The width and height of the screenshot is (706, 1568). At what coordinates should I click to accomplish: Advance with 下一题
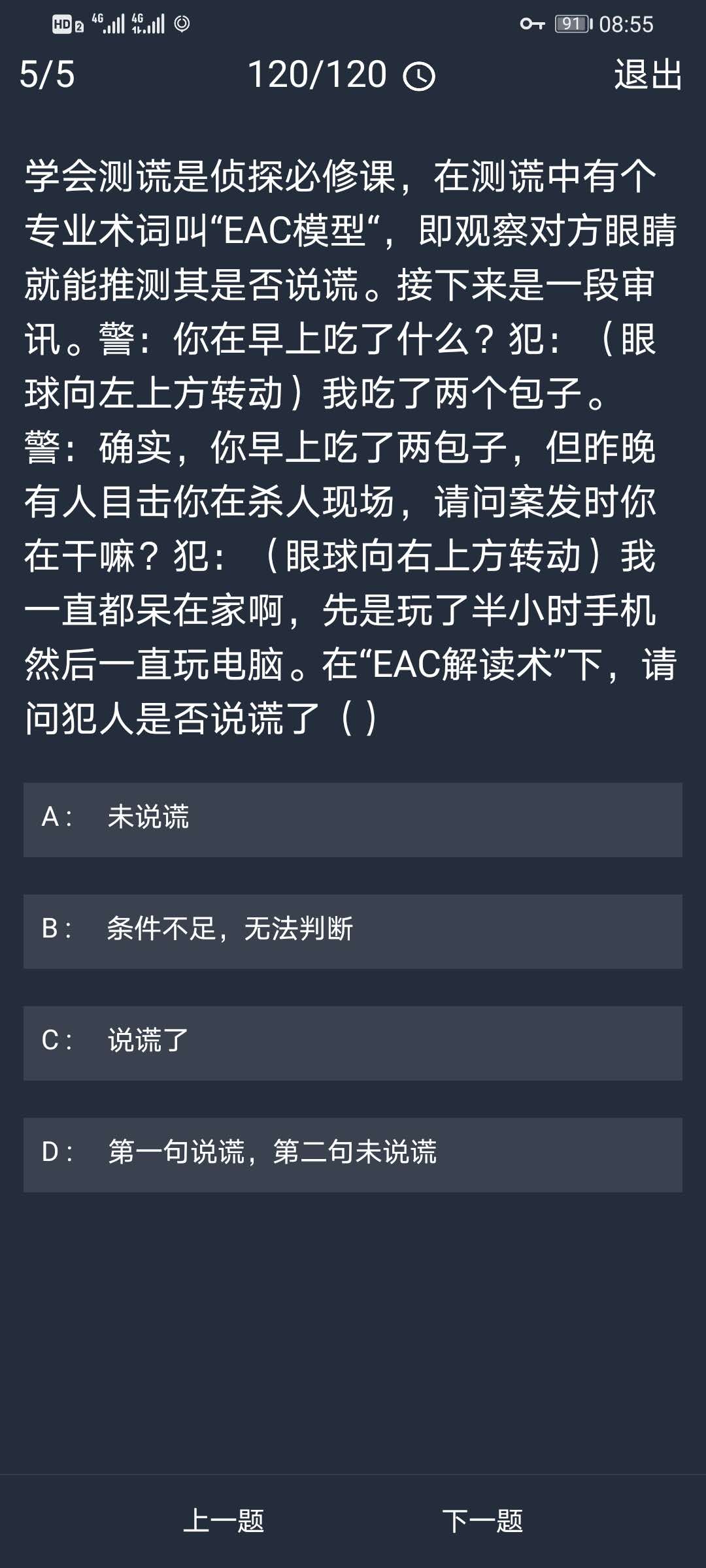482,1521
